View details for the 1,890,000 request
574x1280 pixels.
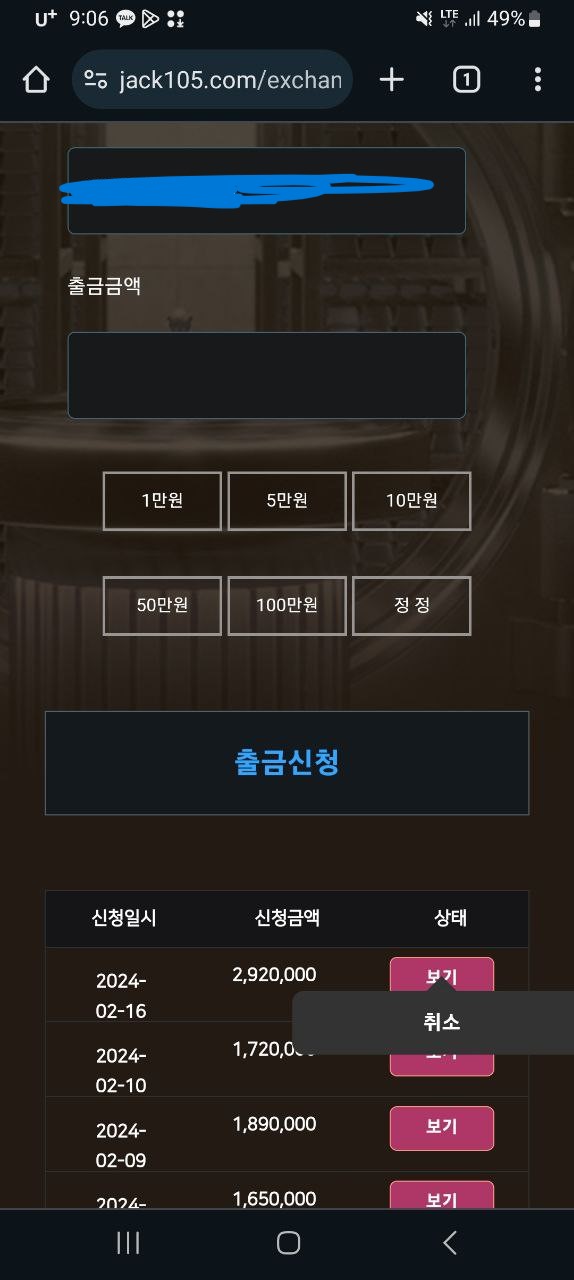coord(441,1128)
